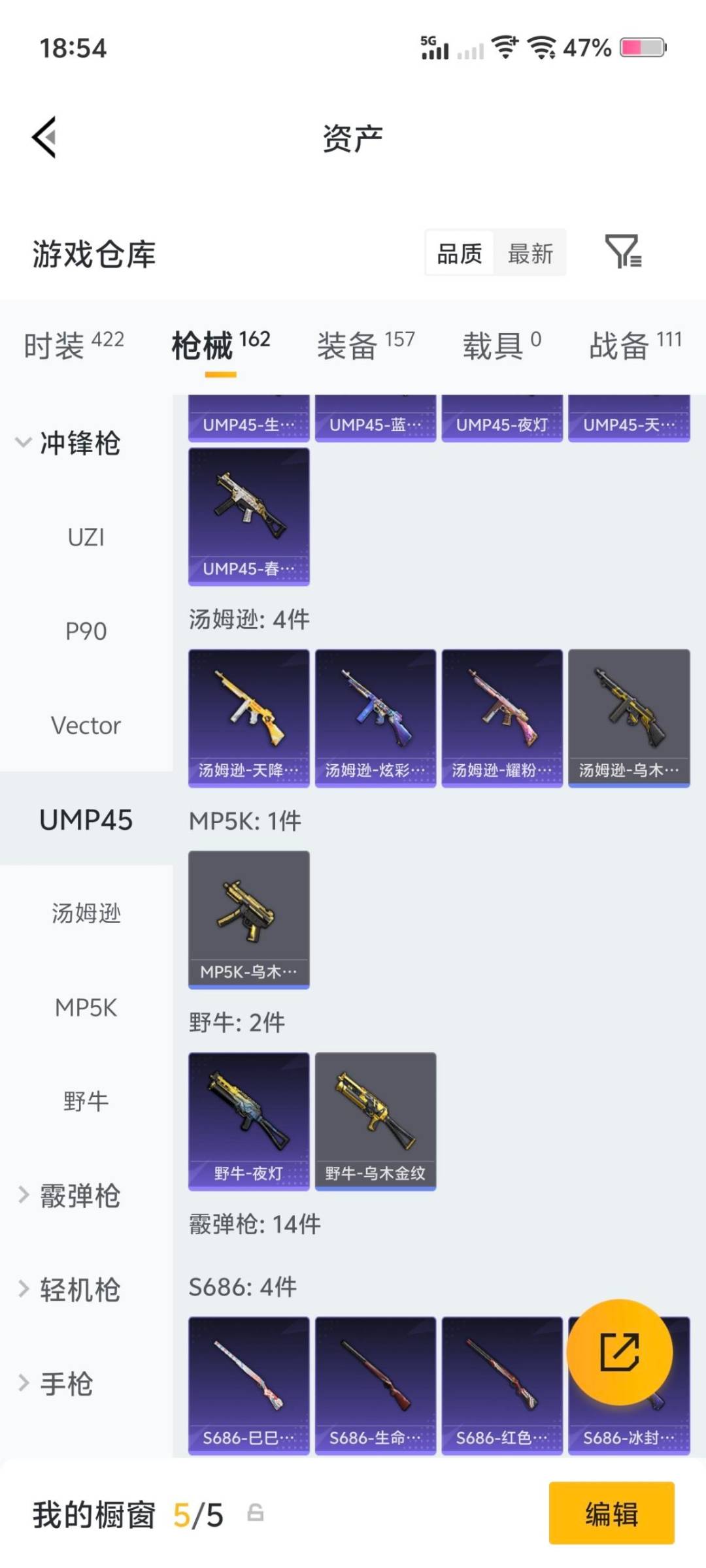
Task: Navigate back using the back arrow
Action: [x=43, y=137]
